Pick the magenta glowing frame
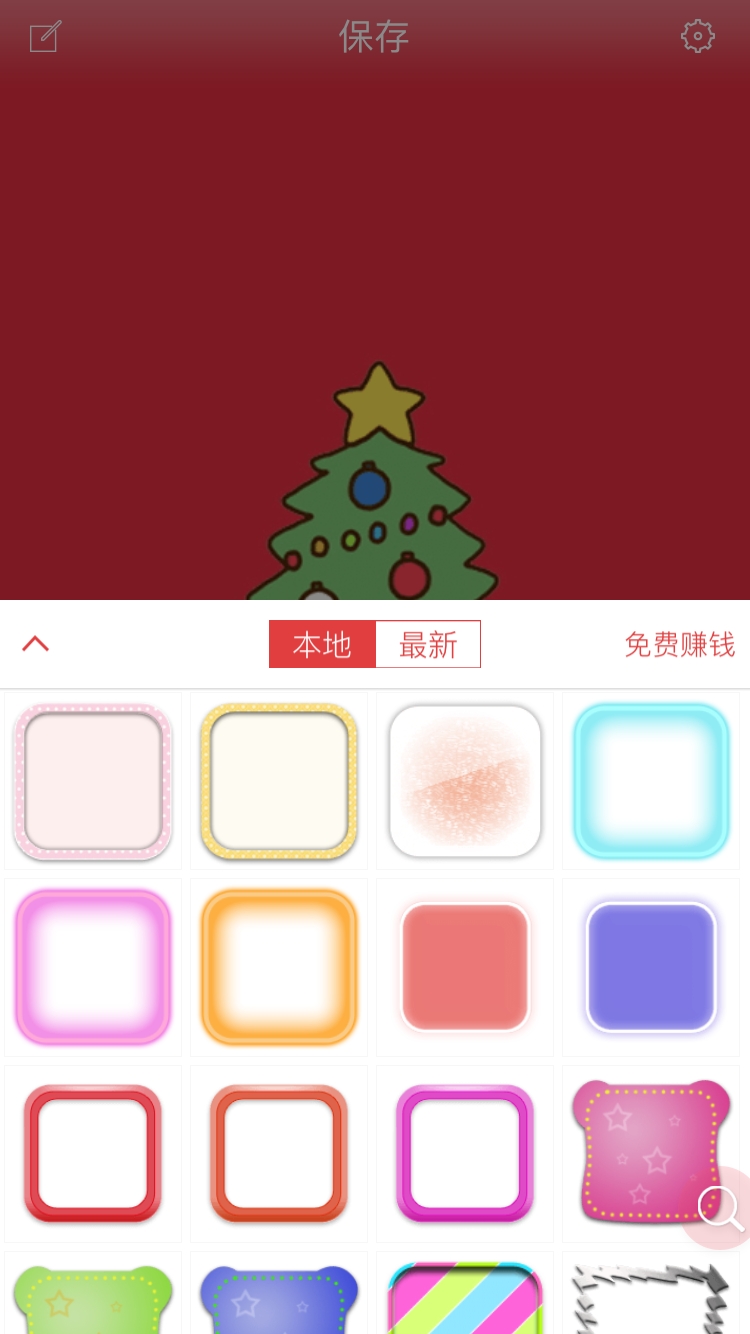 tap(93, 967)
